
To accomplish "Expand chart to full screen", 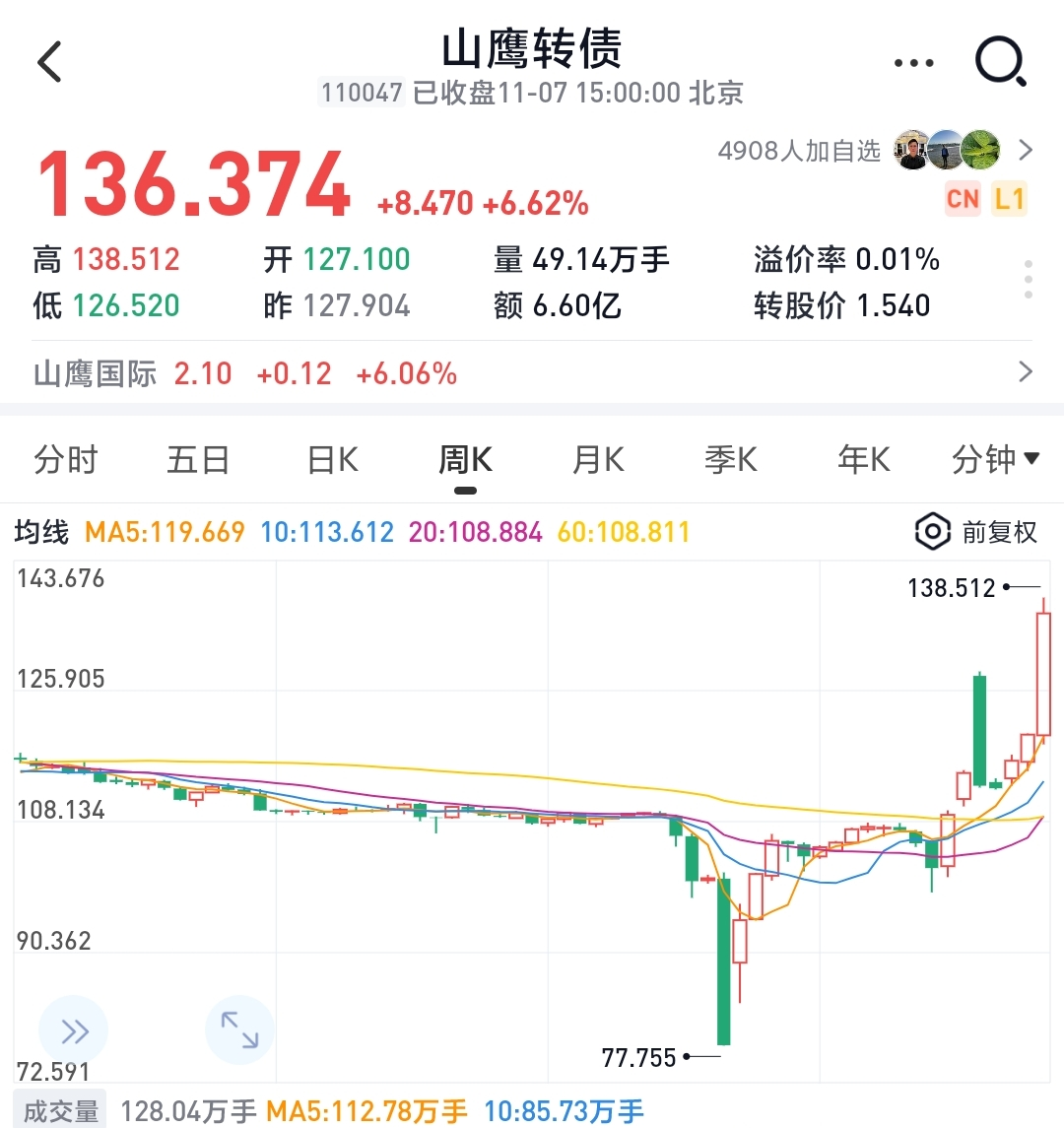I will click(239, 1030).
